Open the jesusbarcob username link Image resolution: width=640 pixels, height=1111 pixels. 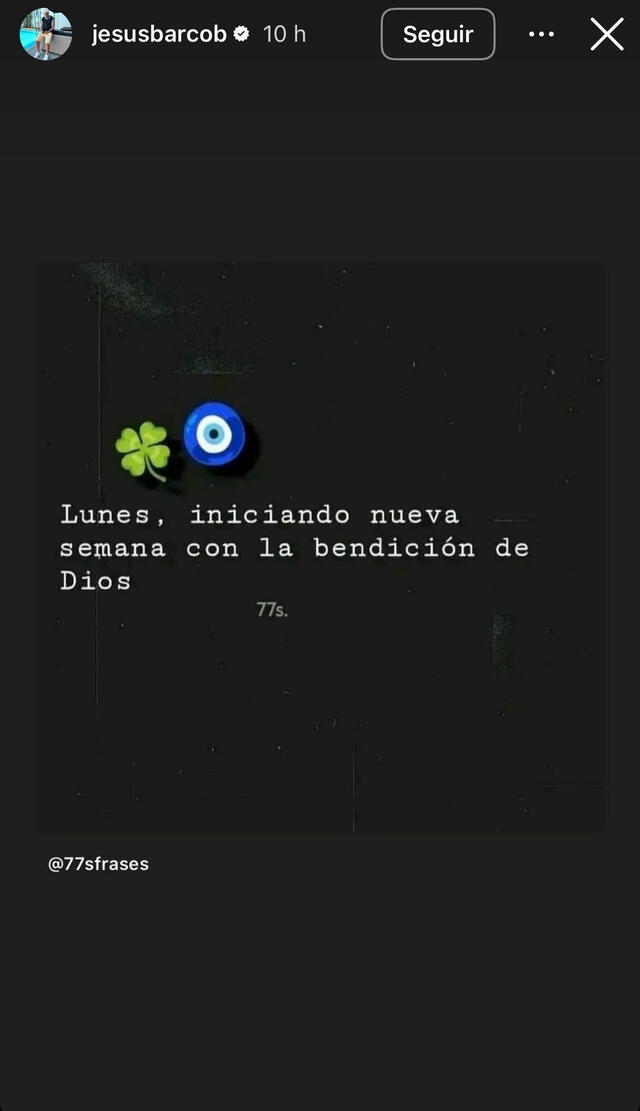pos(159,34)
